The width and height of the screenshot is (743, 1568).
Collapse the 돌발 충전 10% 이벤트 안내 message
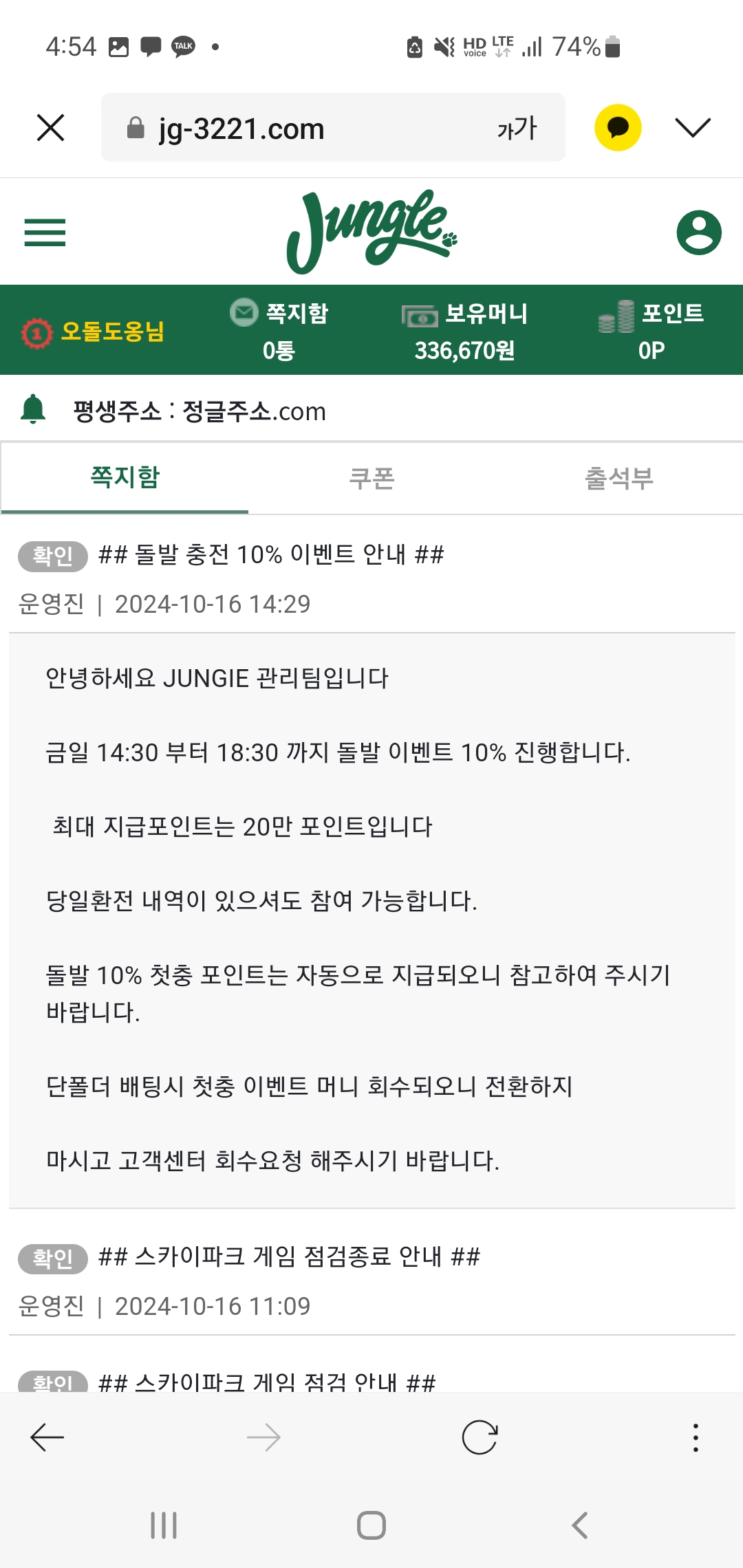(x=271, y=554)
